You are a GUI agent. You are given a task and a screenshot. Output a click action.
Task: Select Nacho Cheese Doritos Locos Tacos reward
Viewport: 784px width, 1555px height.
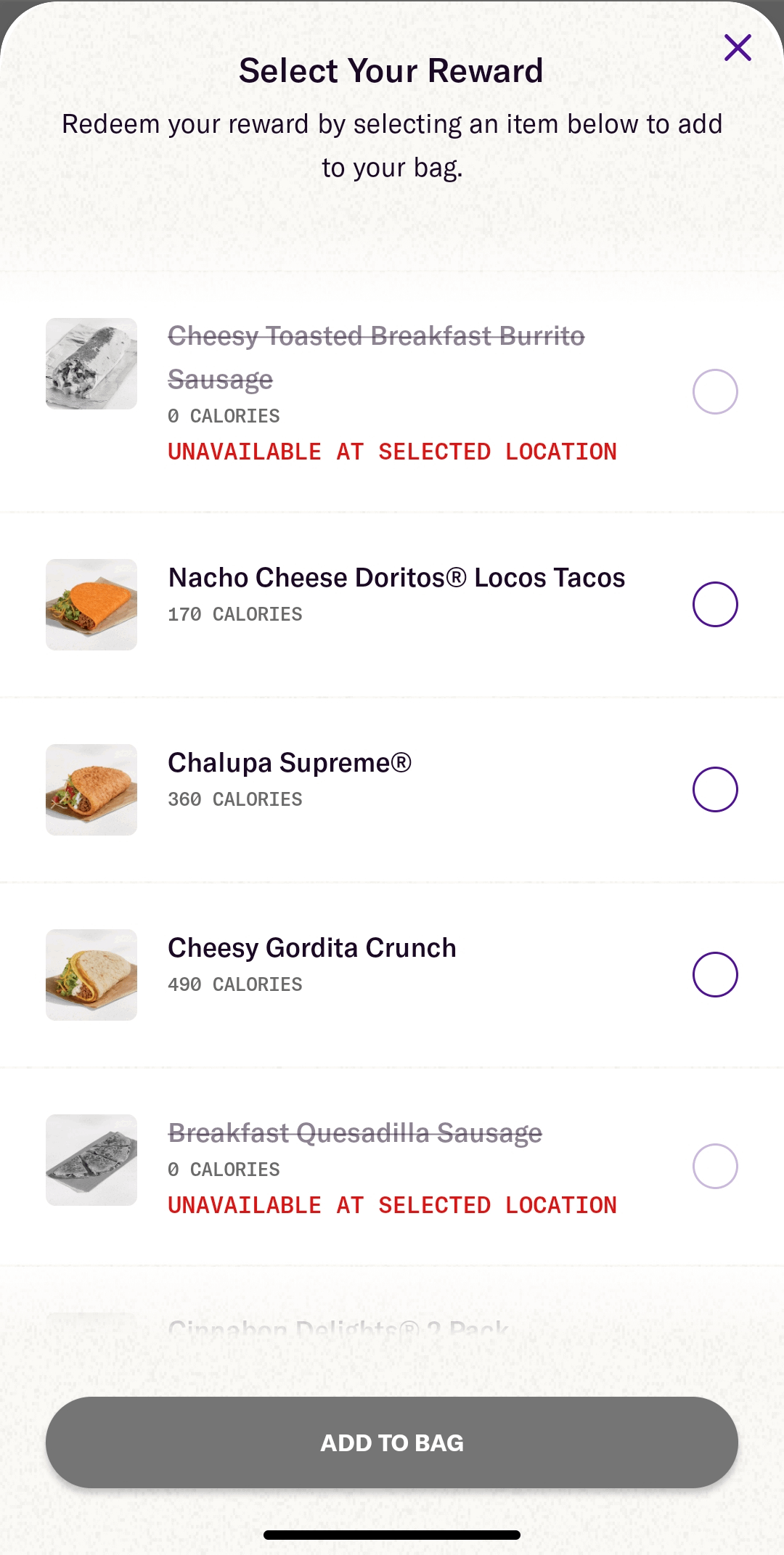coord(715,604)
